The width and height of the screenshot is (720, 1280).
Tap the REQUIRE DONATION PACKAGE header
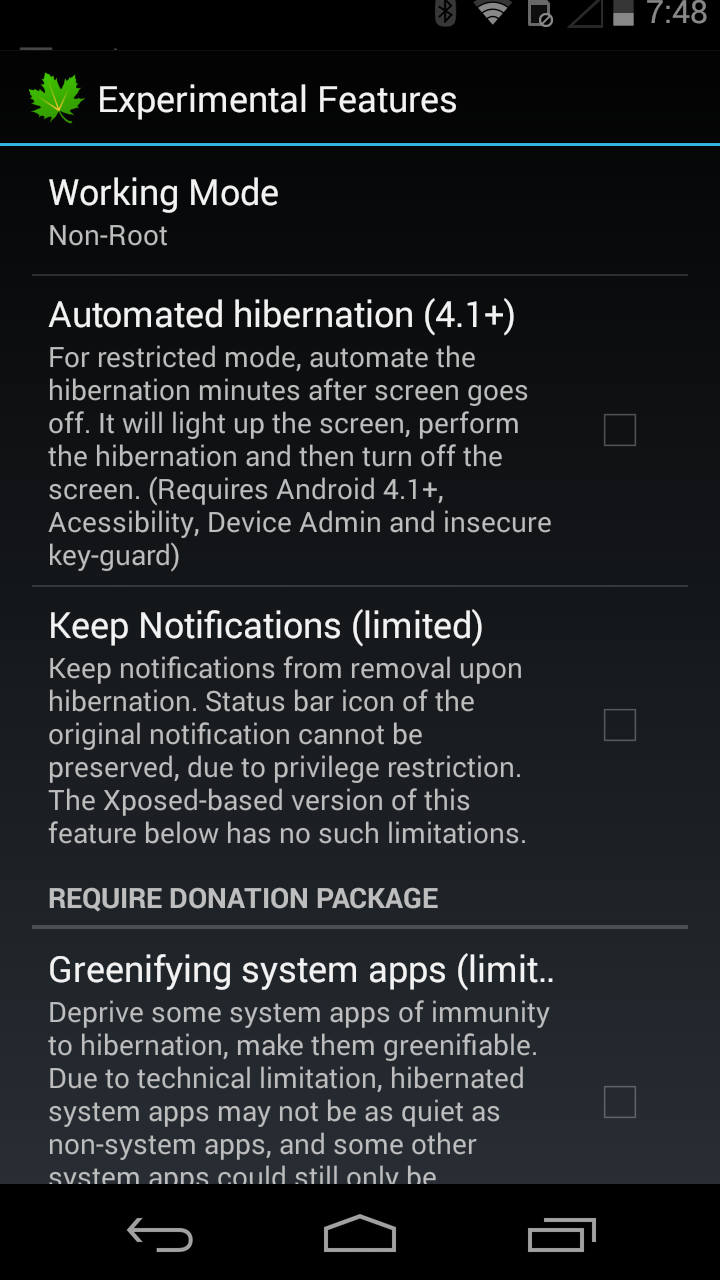click(242, 897)
